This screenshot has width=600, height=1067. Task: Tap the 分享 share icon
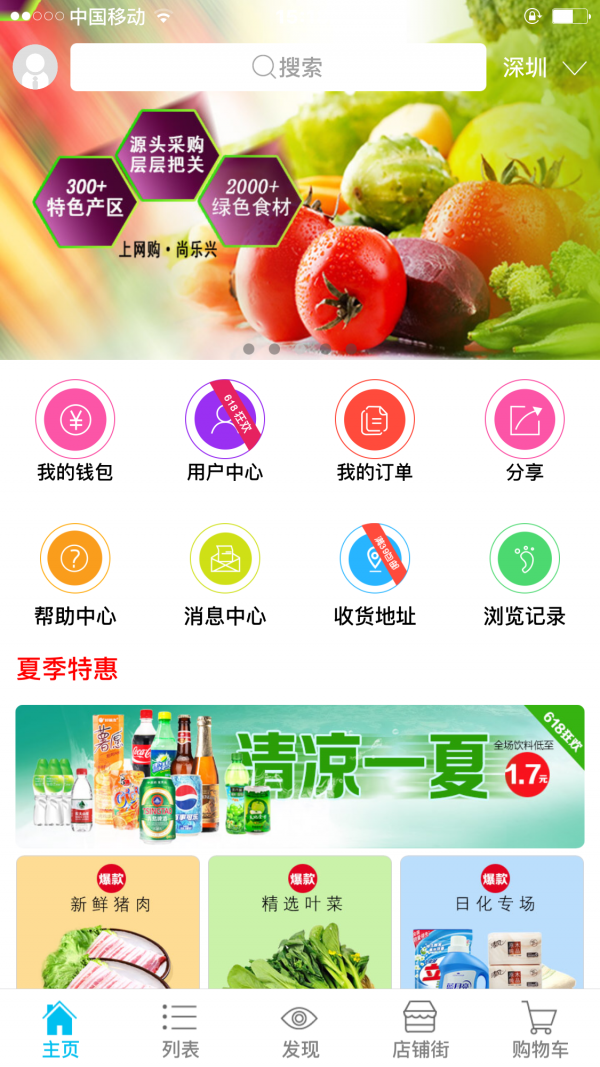tap(525, 420)
